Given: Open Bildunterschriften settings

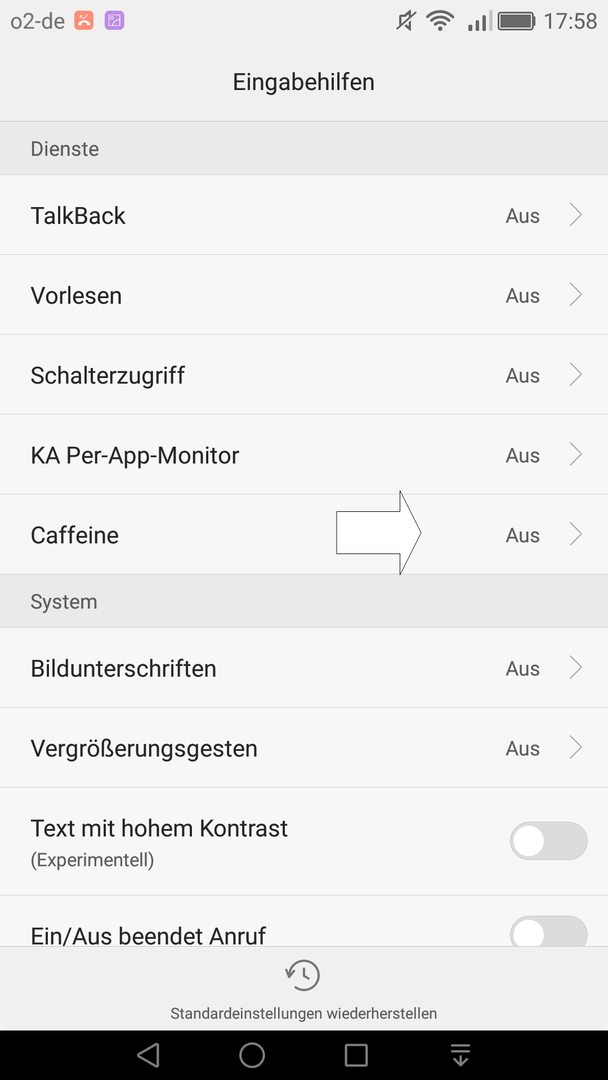Looking at the screenshot, I should 304,668.
